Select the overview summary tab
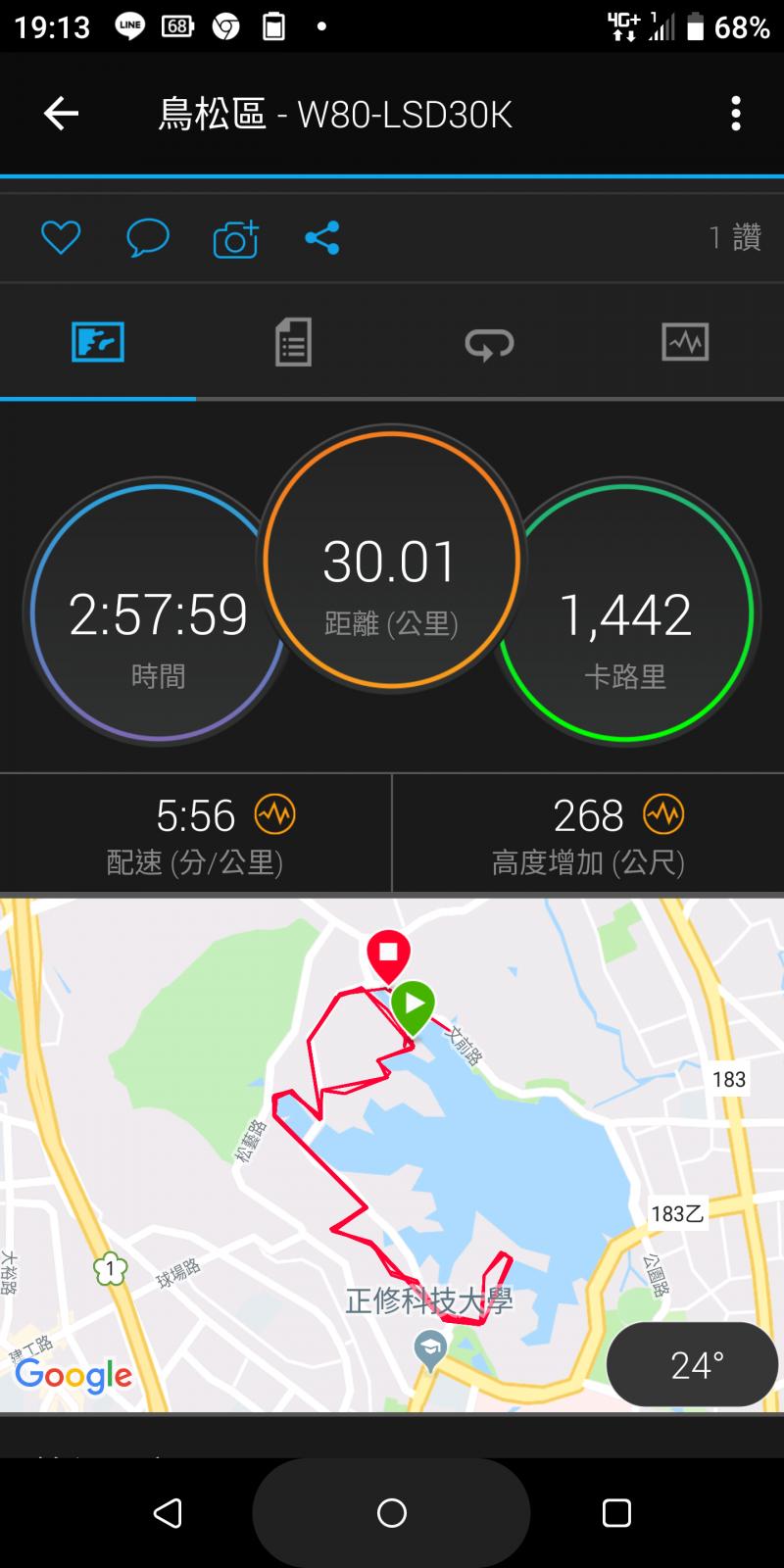Screen dimensions: 784x1568 98,343
